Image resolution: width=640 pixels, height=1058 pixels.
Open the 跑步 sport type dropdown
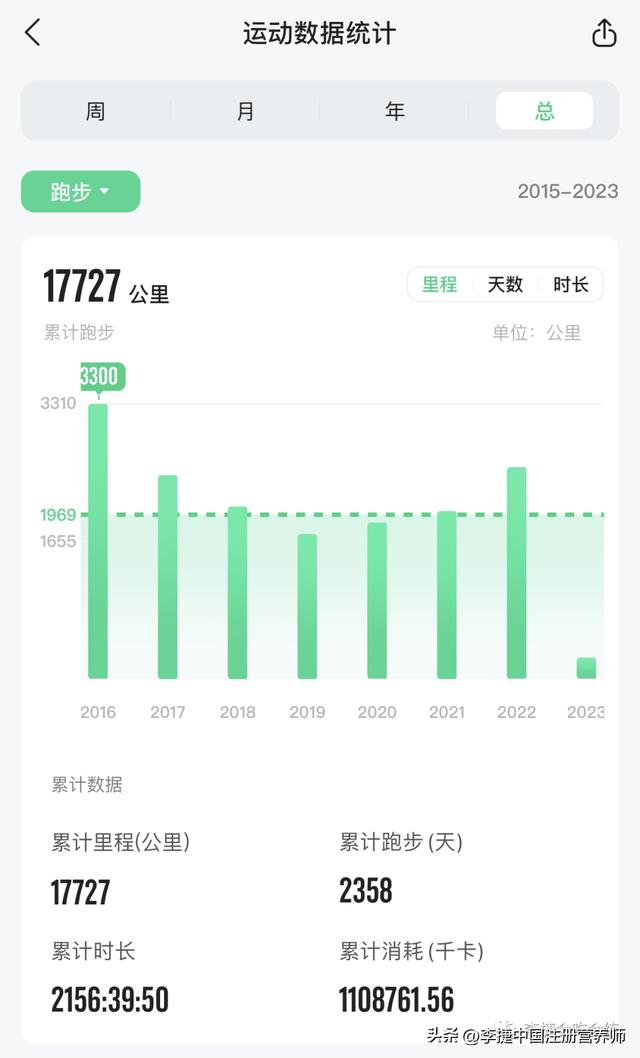(x=80, y=192)
